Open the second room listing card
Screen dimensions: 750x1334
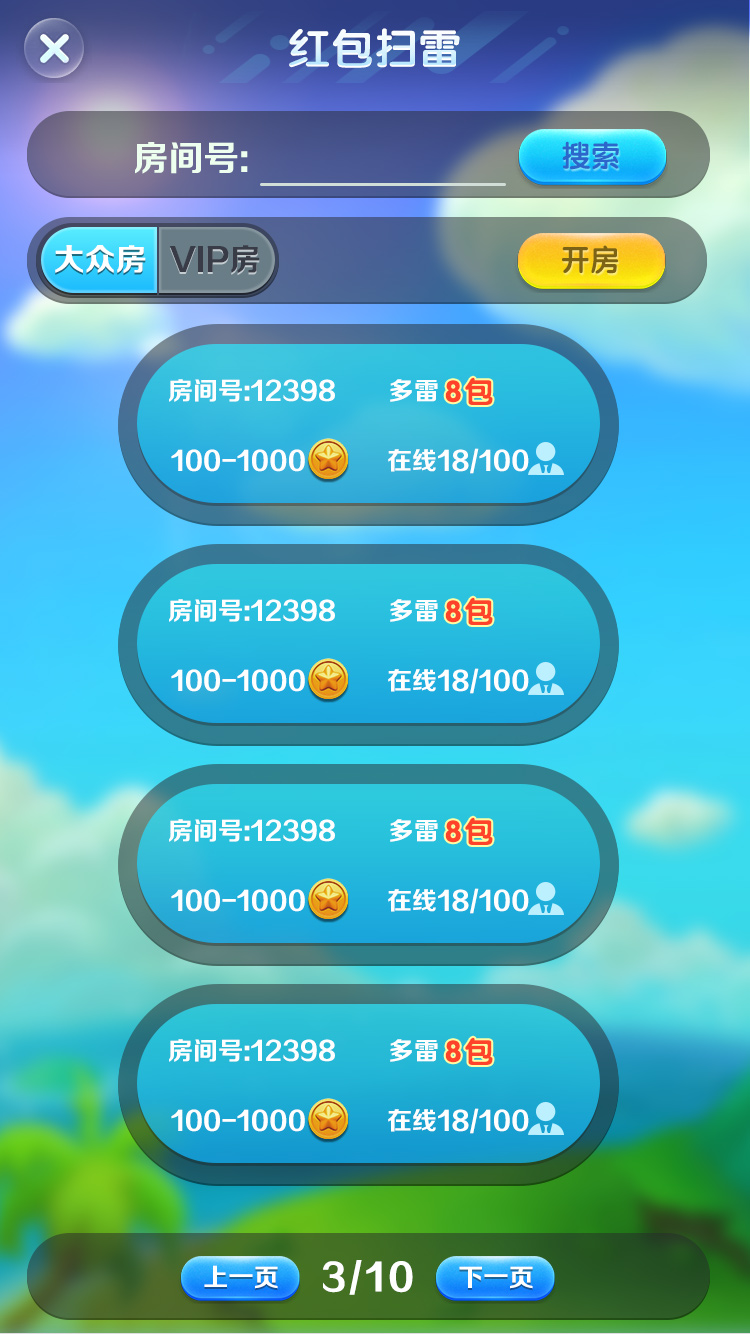tap(375, 644)
